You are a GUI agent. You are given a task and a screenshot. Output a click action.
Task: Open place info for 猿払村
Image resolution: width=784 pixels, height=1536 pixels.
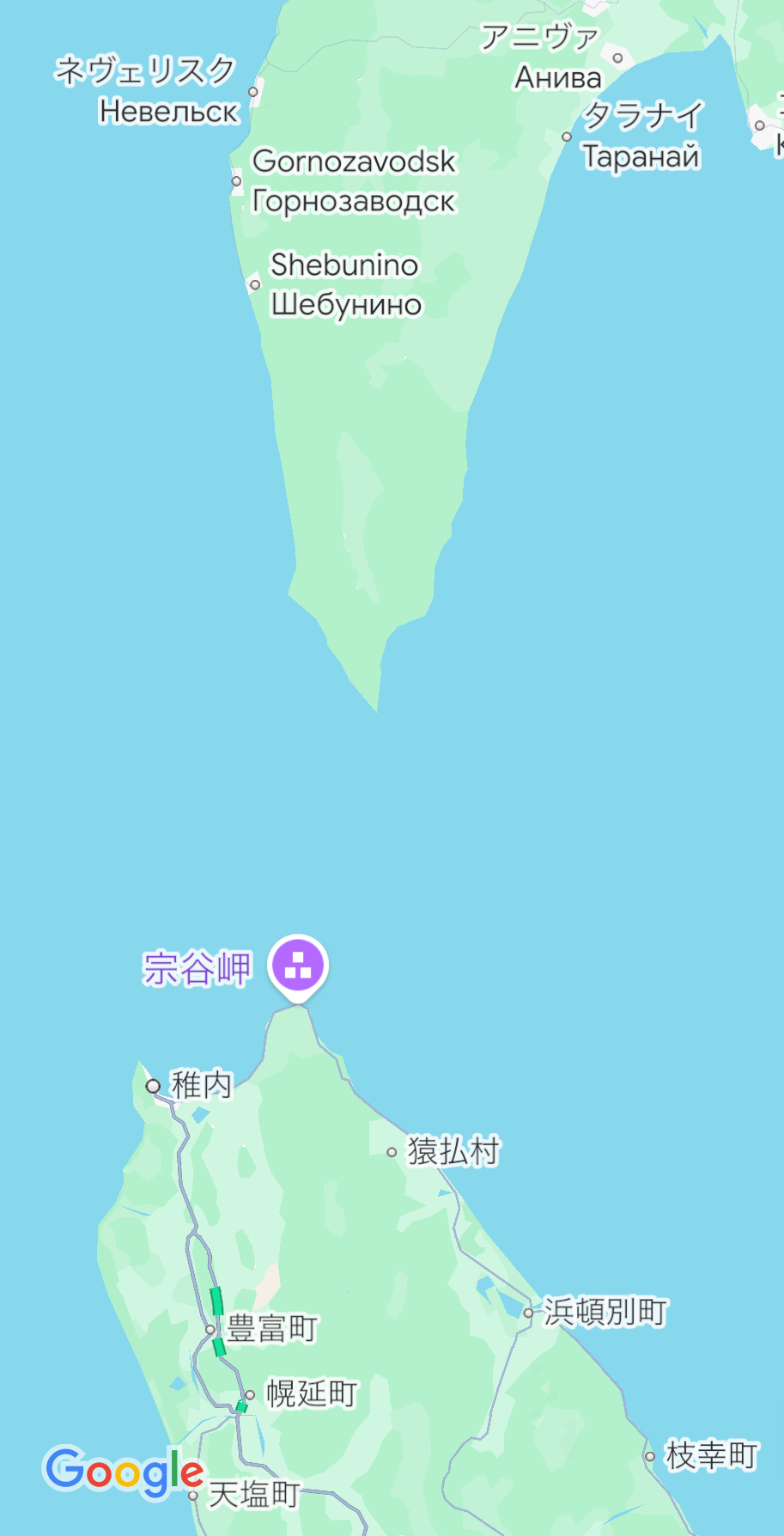click(x=453, y=1151)
